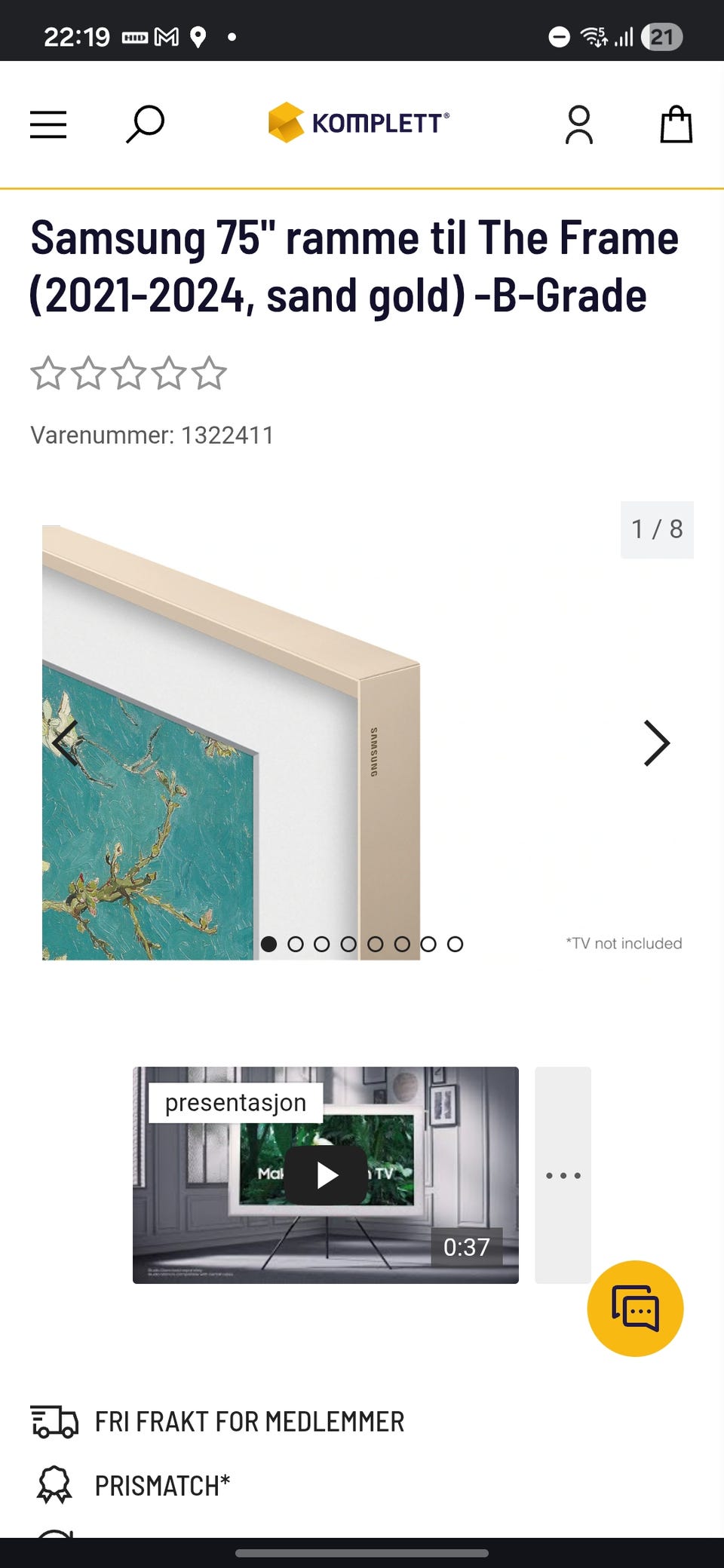Click the image counter showing 1 / 8

tap(656, 529)
